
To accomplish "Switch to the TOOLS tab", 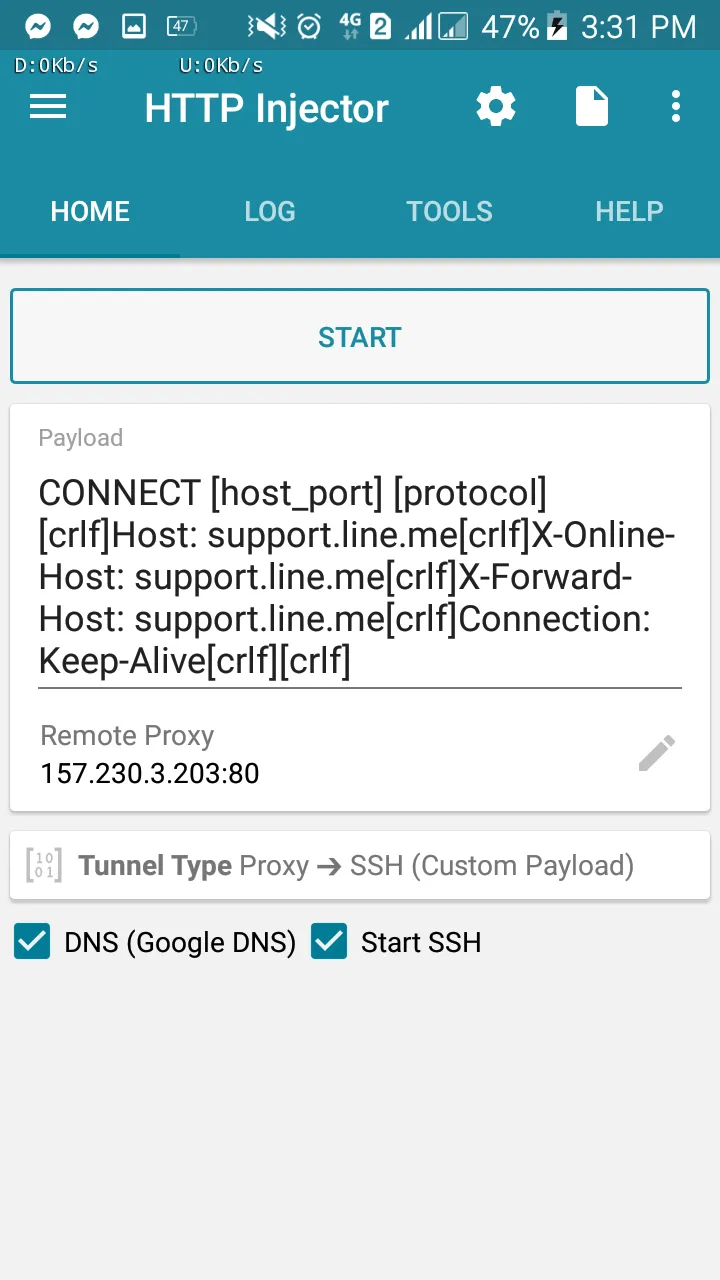I will [x=450, y=211].
